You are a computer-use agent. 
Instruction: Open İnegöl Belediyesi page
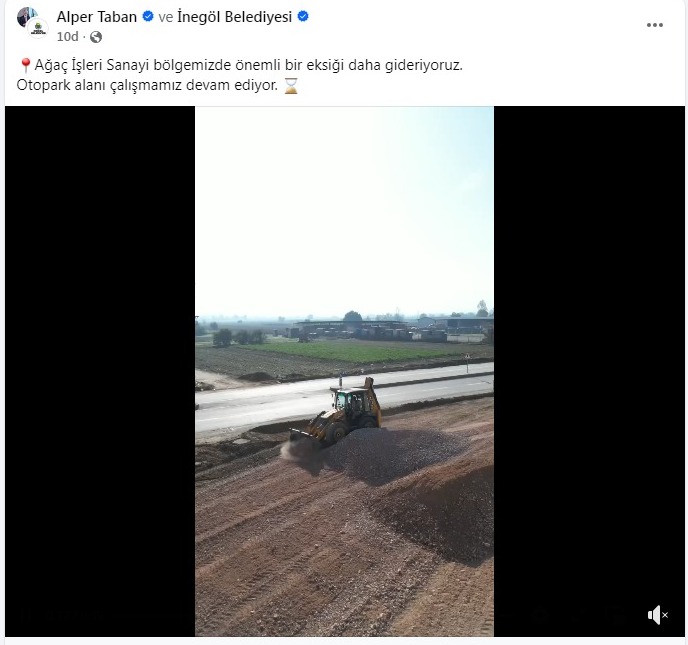pos(234,17)
